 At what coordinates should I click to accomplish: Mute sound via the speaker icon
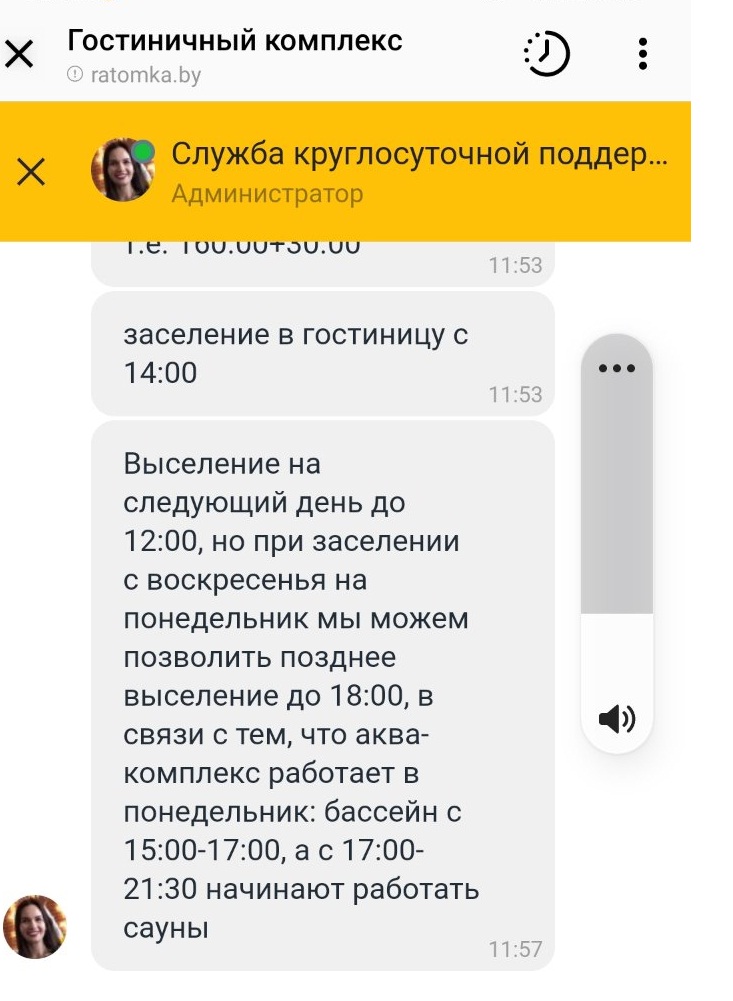tap(616, 718)
